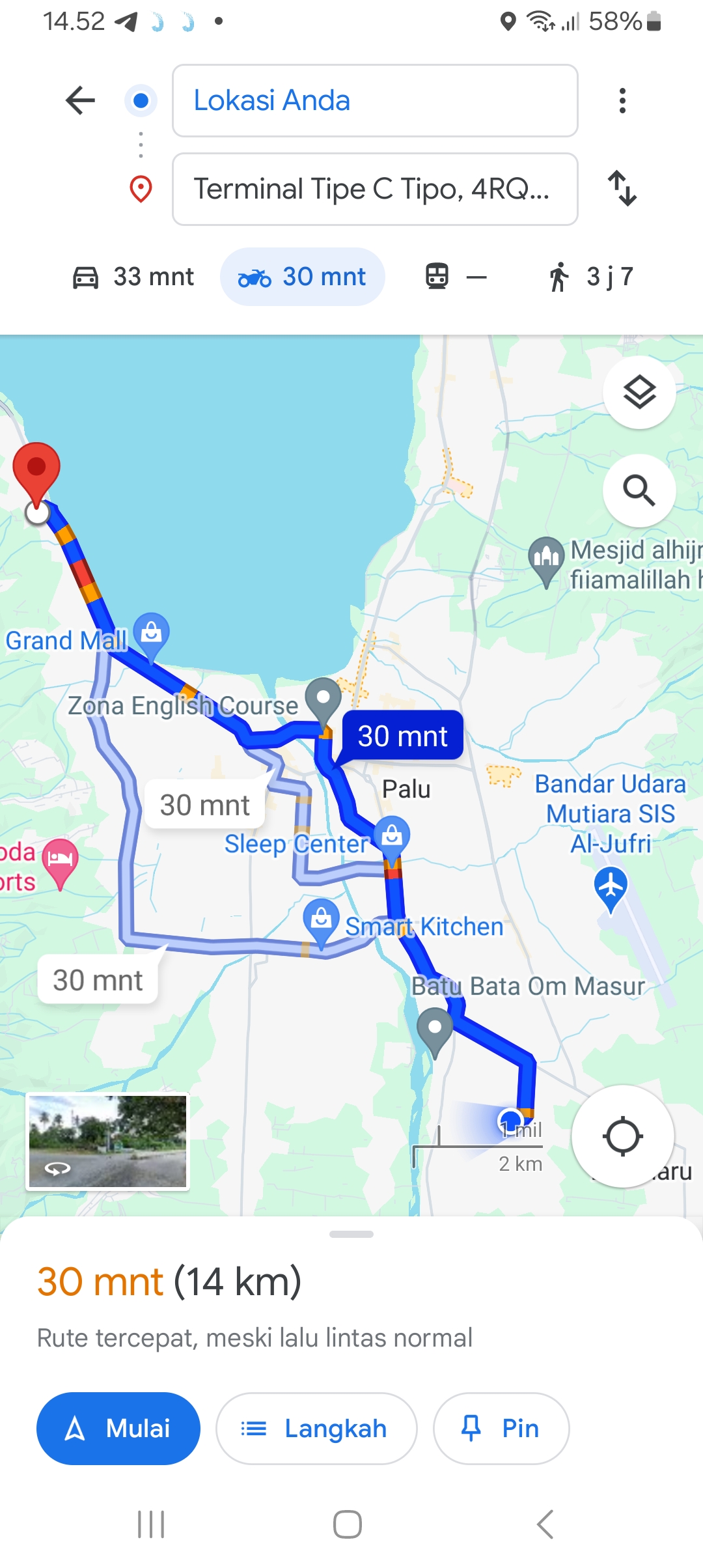Go back using the top-left arrow
Image resolution: width=703 pixels, height=1568 pixels.
coord(81,100)
